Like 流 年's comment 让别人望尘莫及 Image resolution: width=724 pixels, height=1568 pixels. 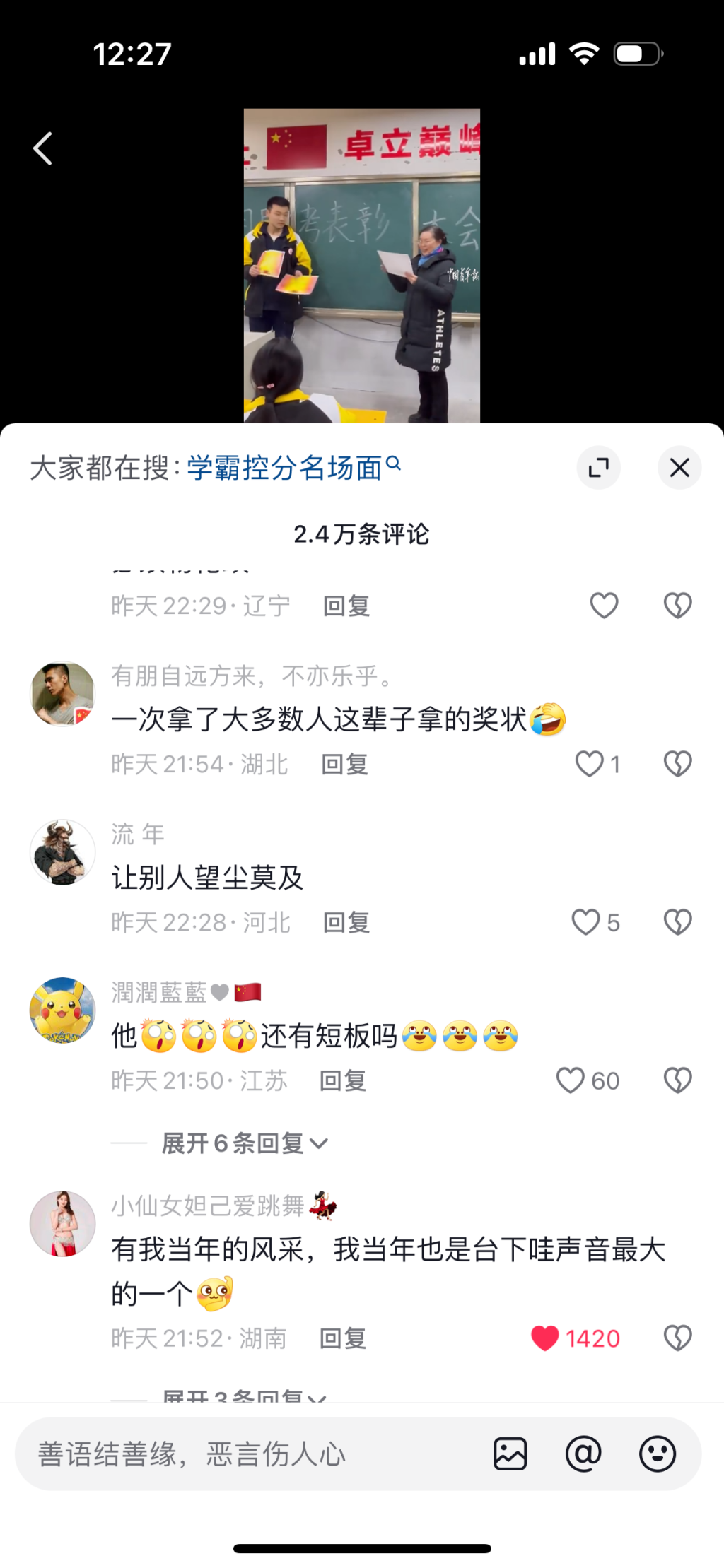(x=586, y=922)
